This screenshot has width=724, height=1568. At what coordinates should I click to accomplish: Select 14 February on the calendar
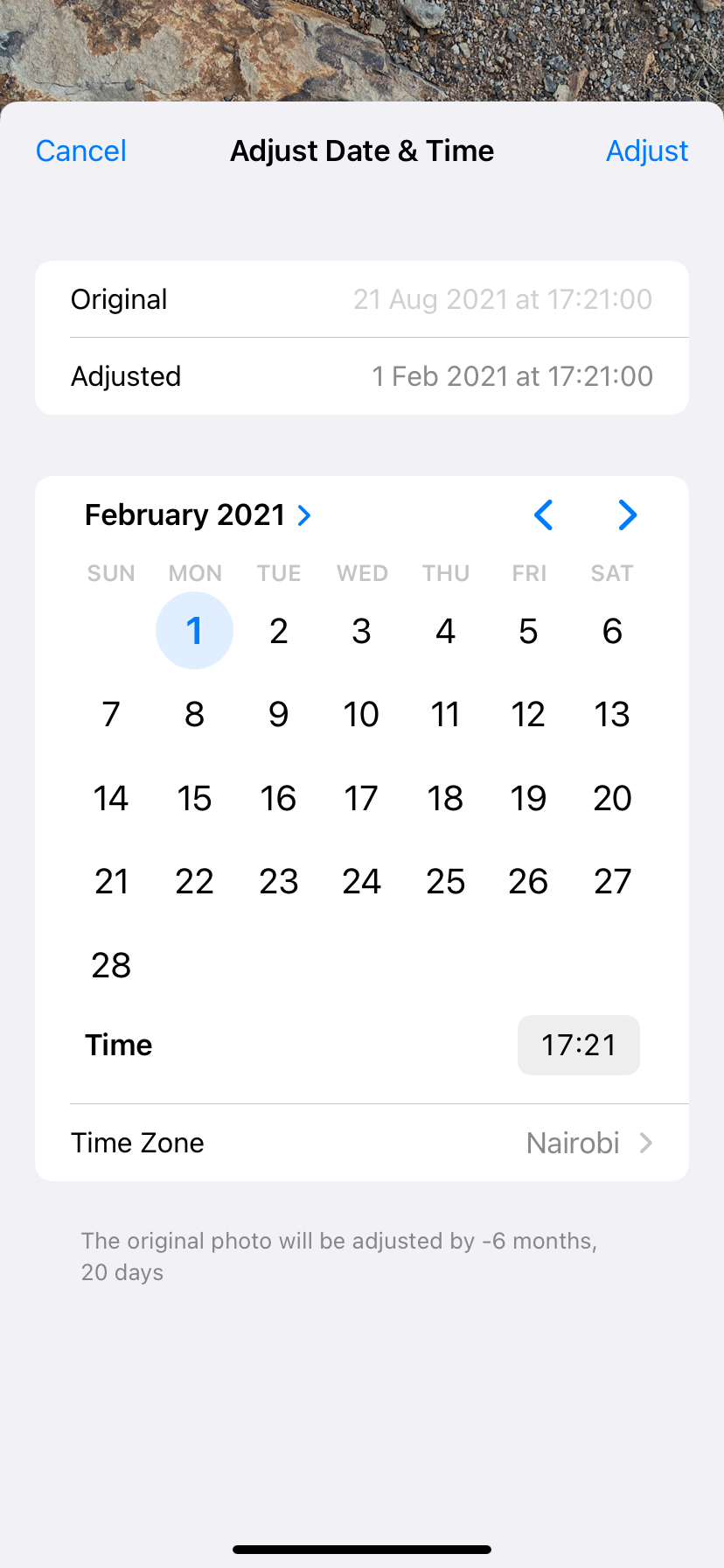[x=111, y=797]
